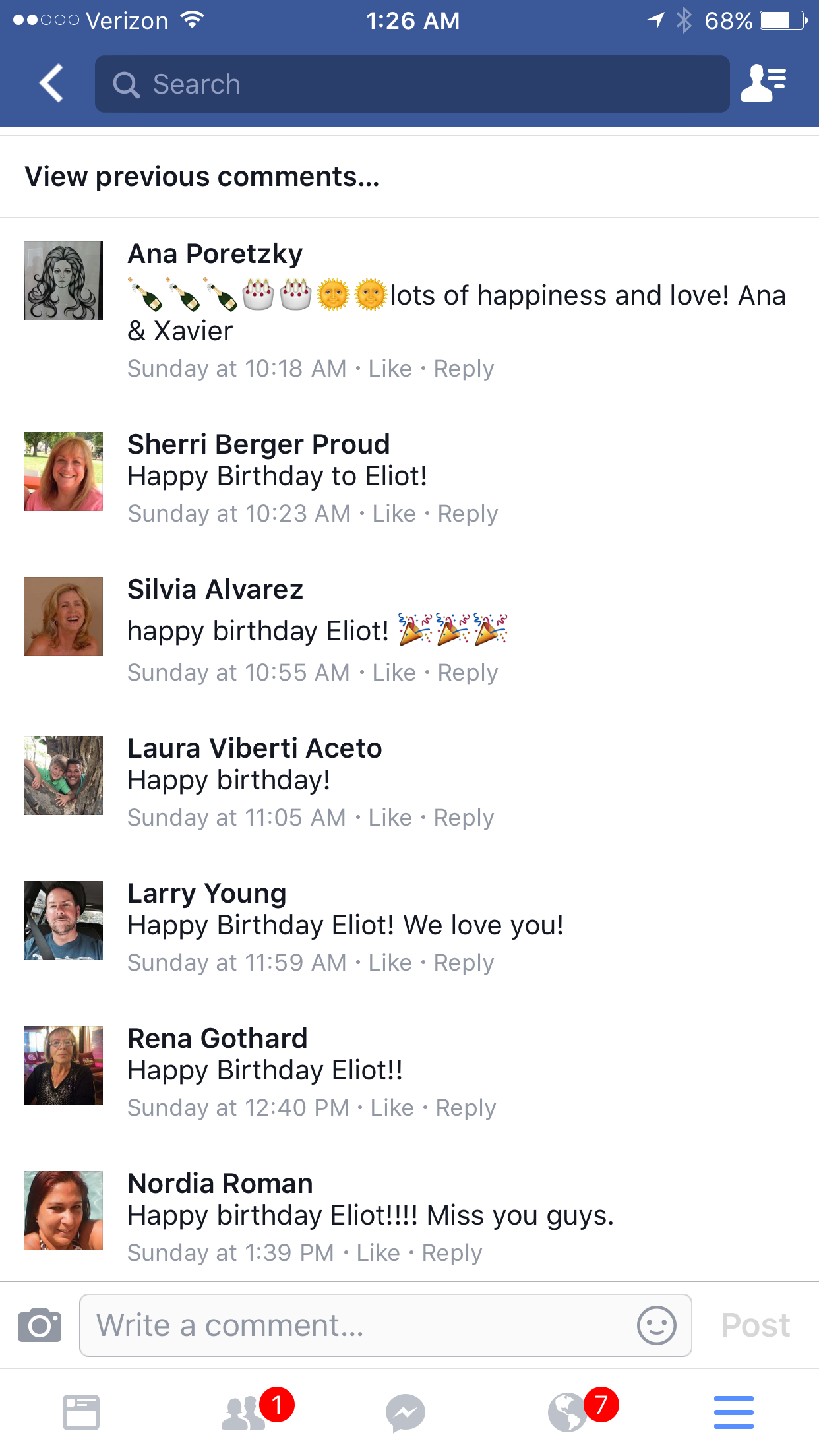Open the emoji sticker picker
Image resolution: width=819 pixels, height=1456 pixels.
tap(656, 1325)
